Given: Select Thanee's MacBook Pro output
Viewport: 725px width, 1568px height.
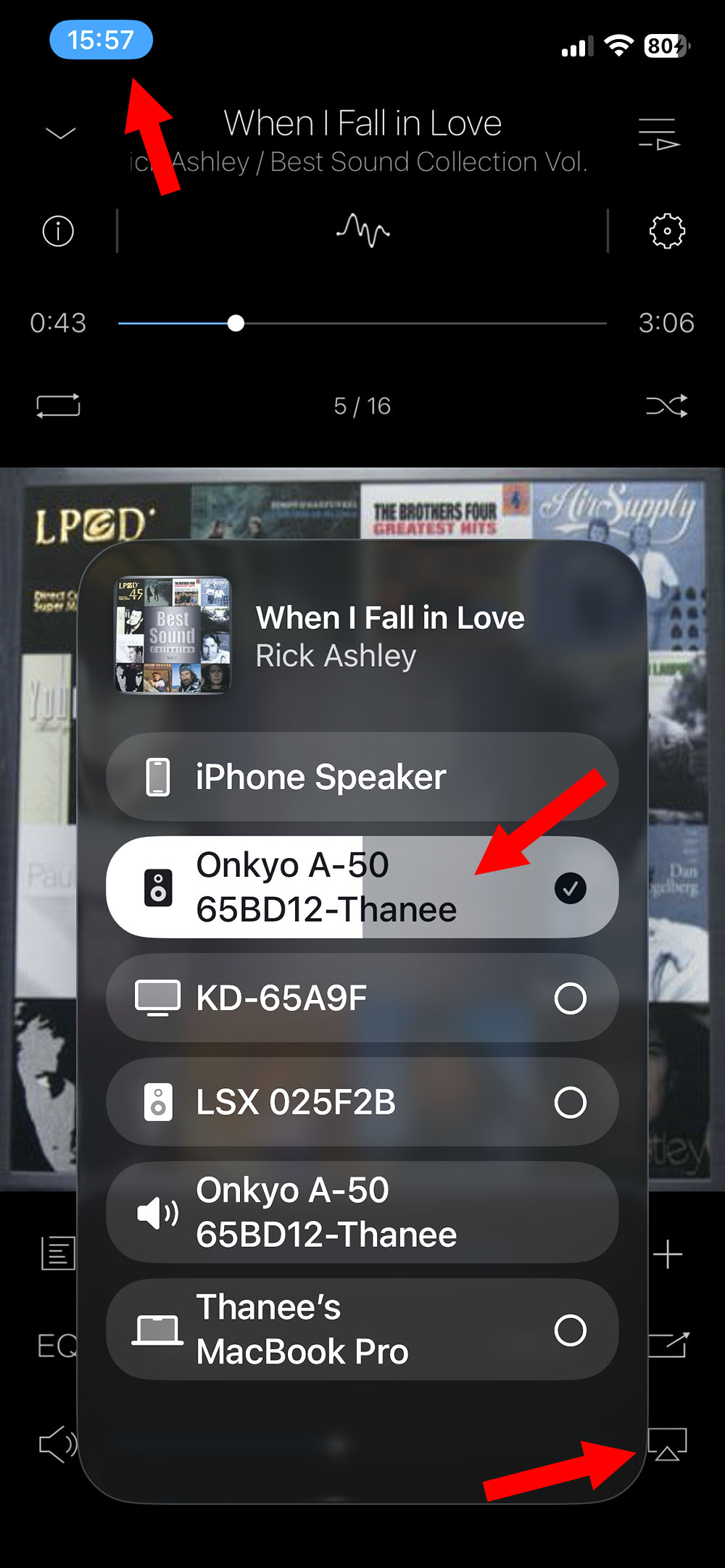Looking at the screenshot, I should (x=362, y=1330).
